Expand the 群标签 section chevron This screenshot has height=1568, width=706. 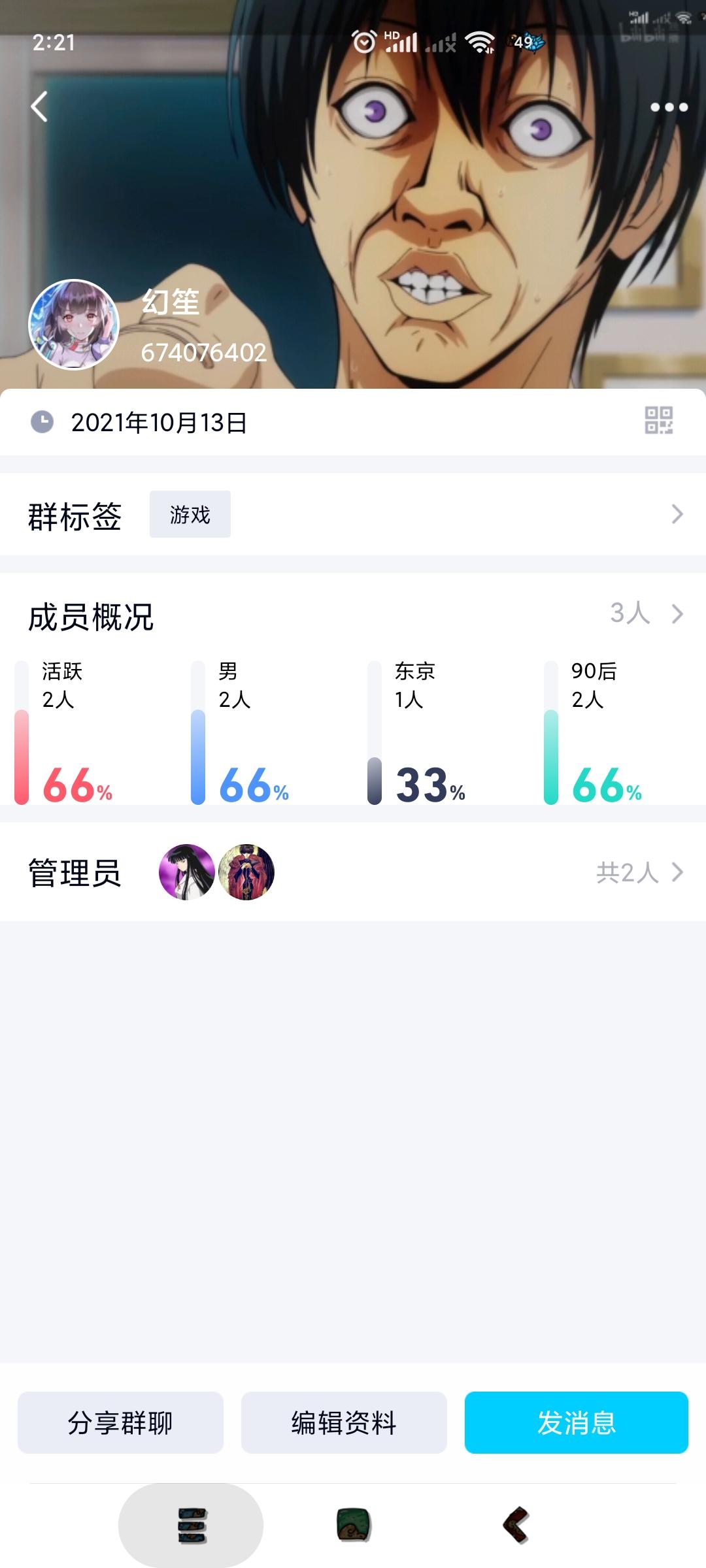(x=678, y=515)
